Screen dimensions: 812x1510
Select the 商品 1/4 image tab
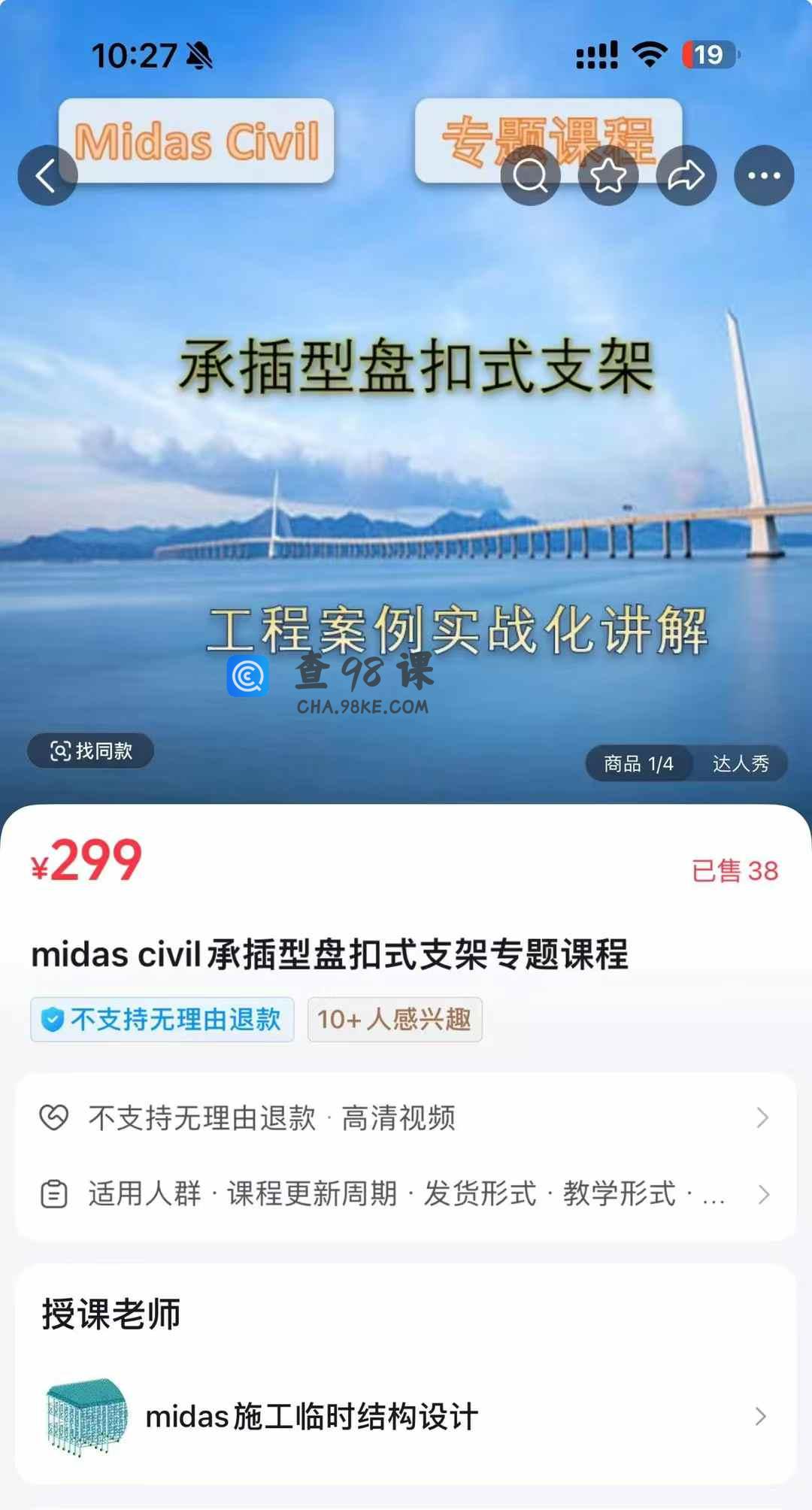click(638, 764)
